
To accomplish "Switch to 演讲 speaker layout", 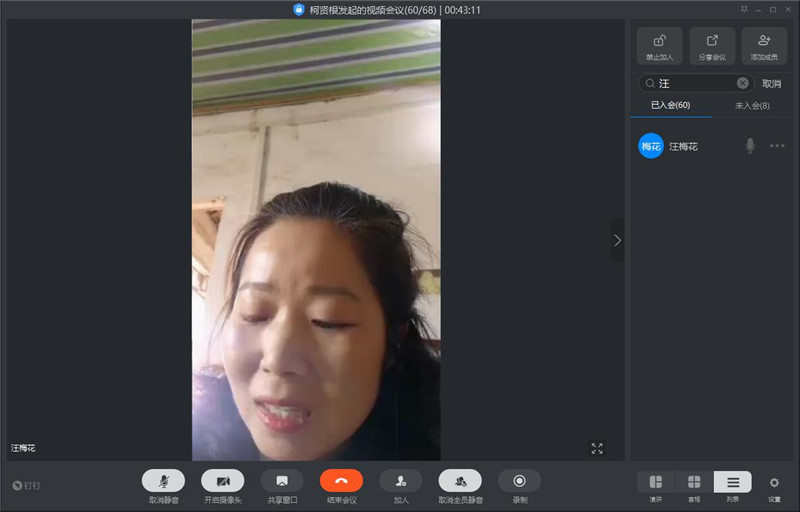I will [x=656, y=482].
